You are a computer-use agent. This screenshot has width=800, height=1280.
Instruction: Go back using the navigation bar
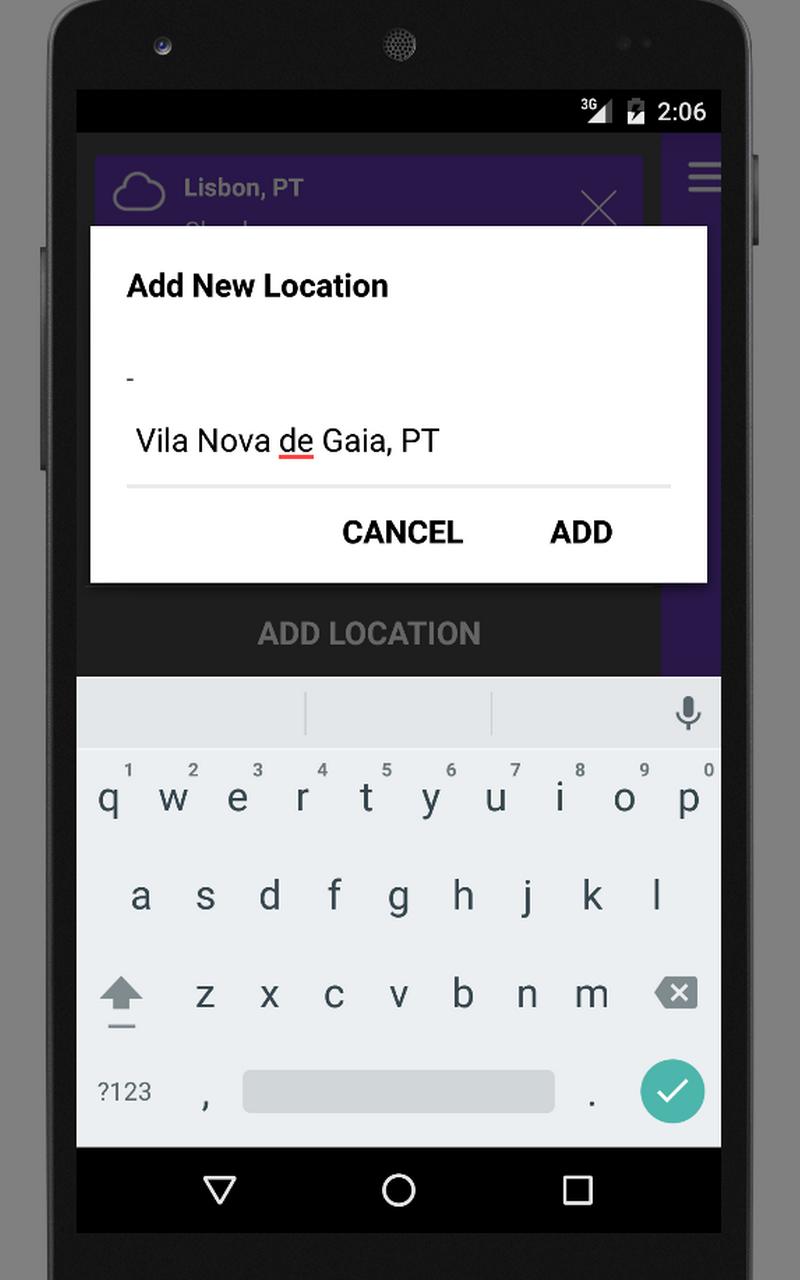tap(219, 1189)
